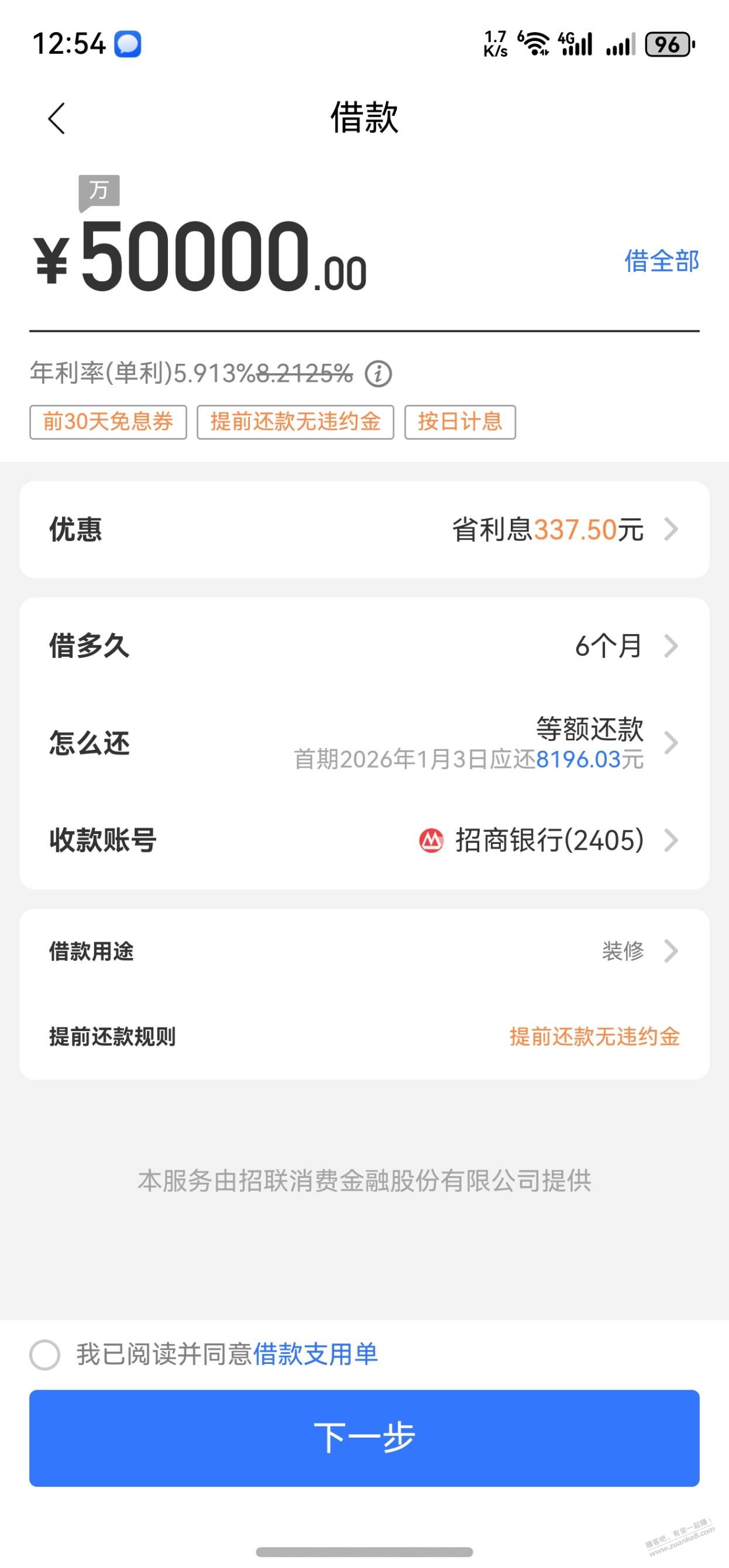
Task: Open the 怎么还 repayment method row
Action: point(364,743)
